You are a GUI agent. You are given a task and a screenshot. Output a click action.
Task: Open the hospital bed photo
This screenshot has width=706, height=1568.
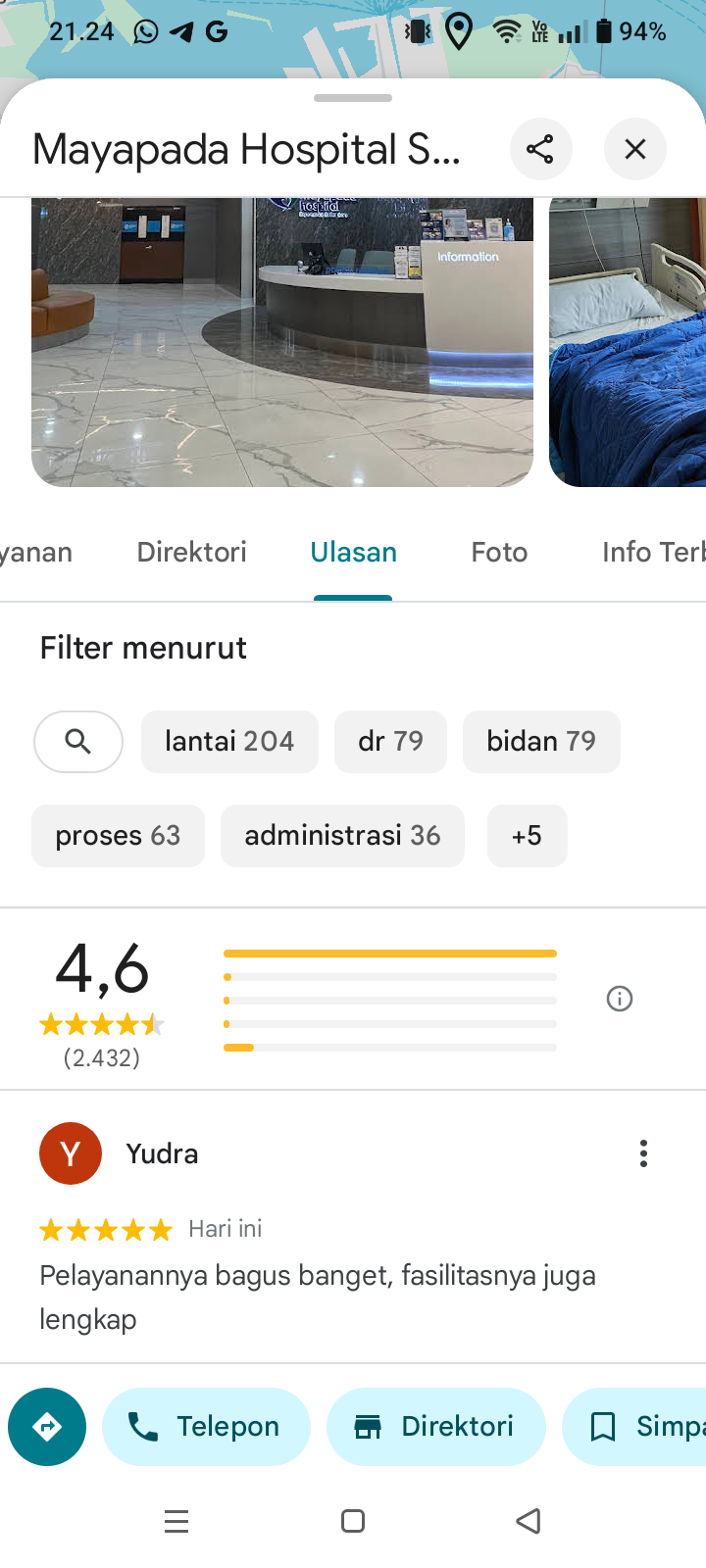pos(628,341)
